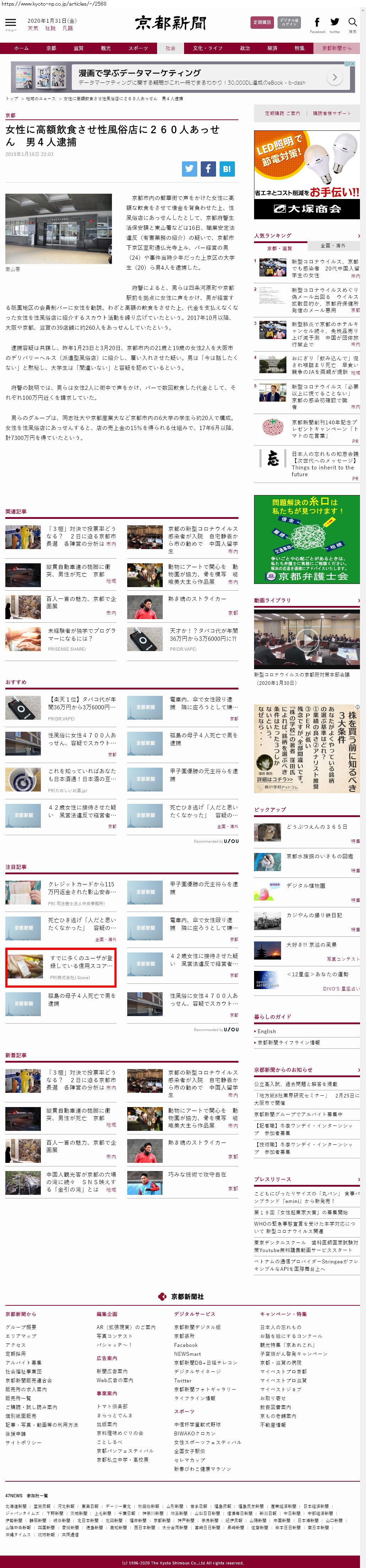Share this article on Twitter
Viewport: 366px width, 1568px height.
[x=189, y=168]
